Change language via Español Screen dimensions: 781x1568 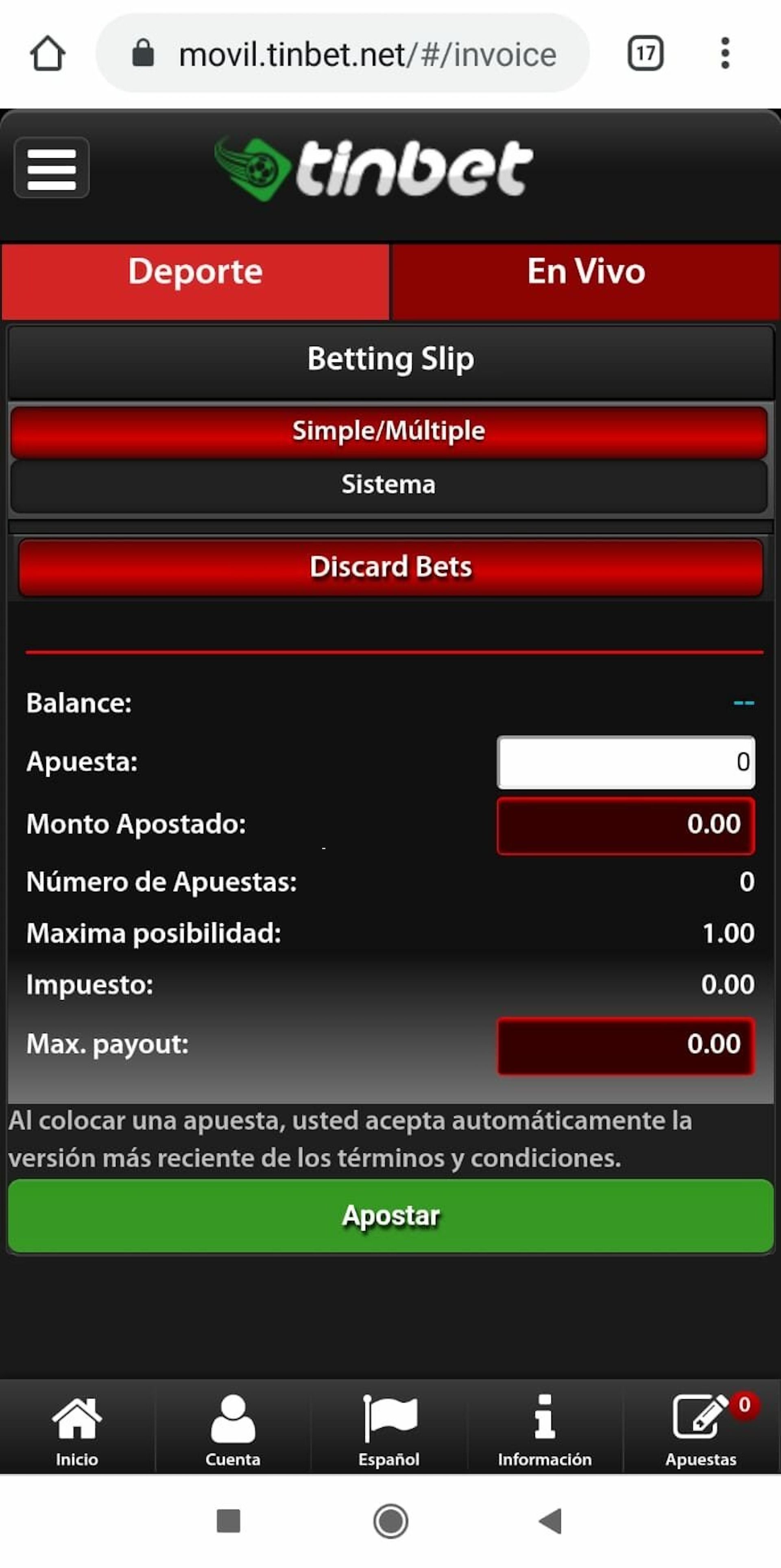coord(389,1430)
